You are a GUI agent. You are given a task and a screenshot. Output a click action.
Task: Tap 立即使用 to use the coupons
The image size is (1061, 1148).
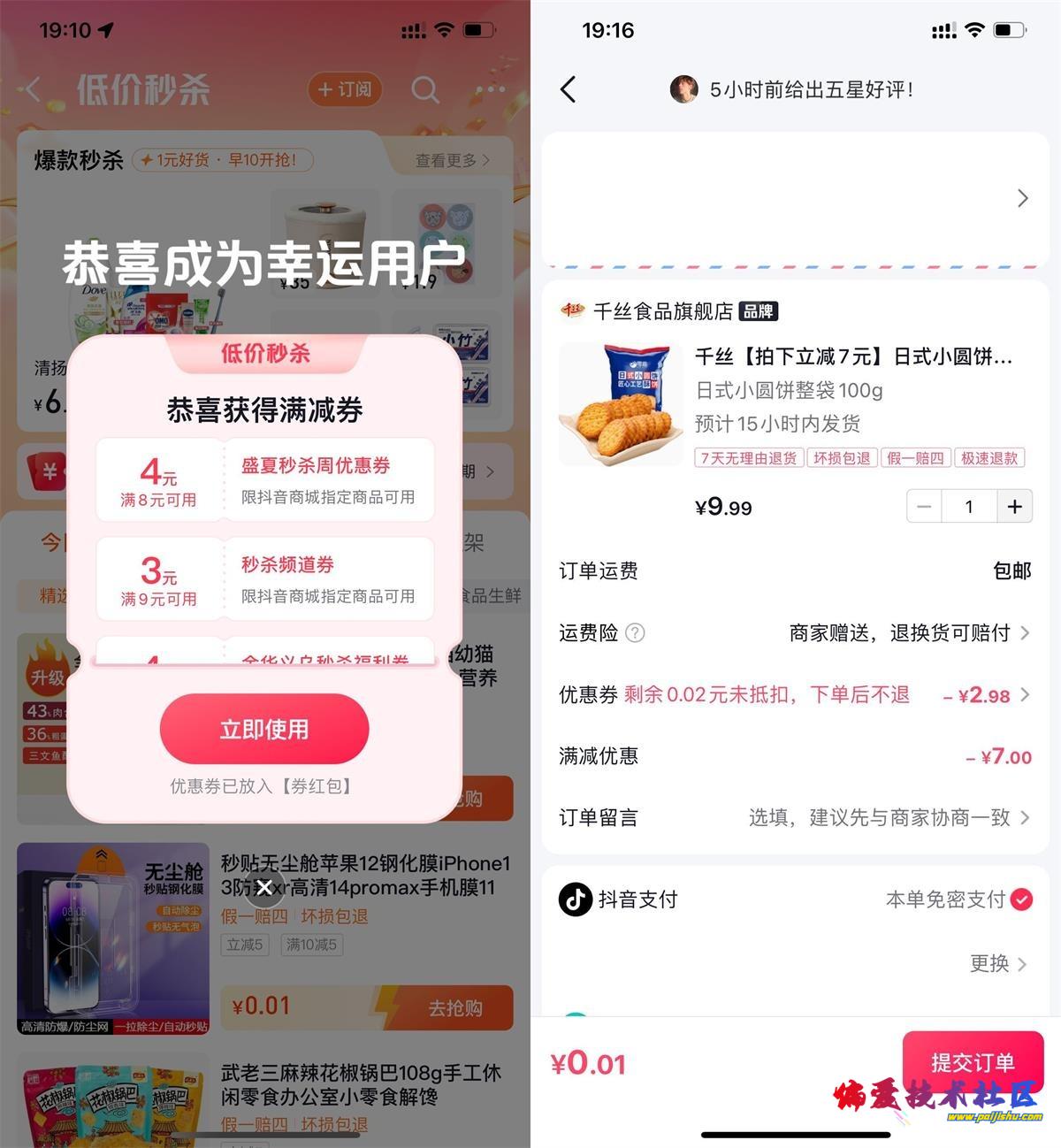264,729
